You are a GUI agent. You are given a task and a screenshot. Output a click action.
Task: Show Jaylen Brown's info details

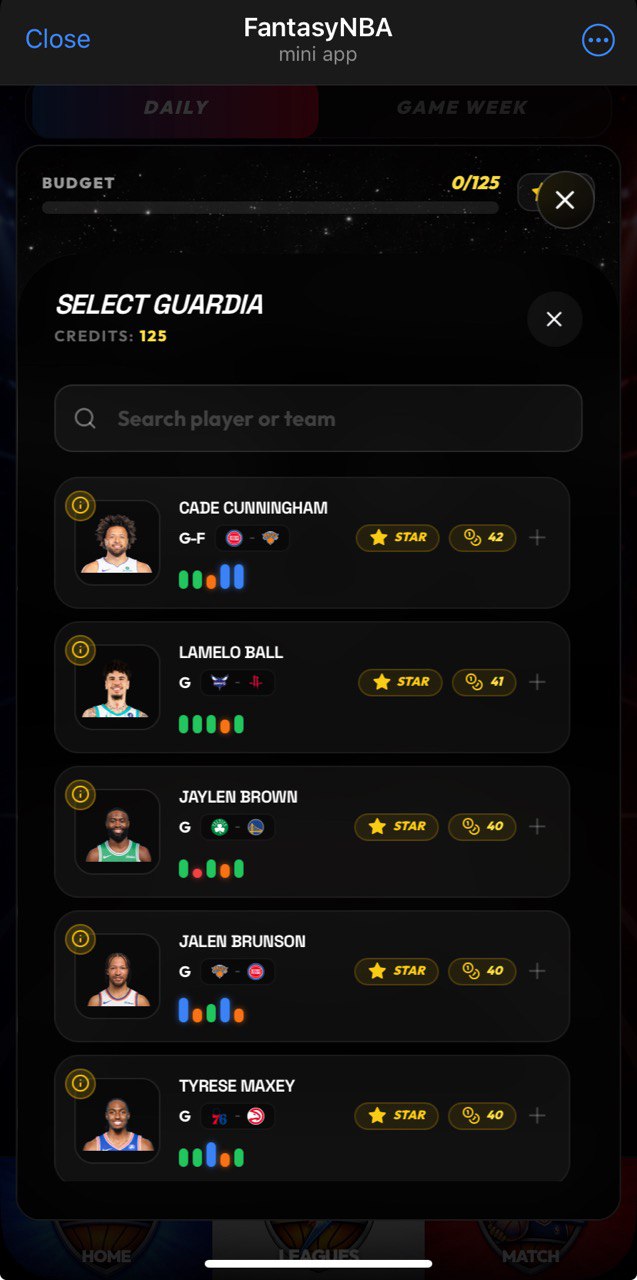(x=80, y=794)
